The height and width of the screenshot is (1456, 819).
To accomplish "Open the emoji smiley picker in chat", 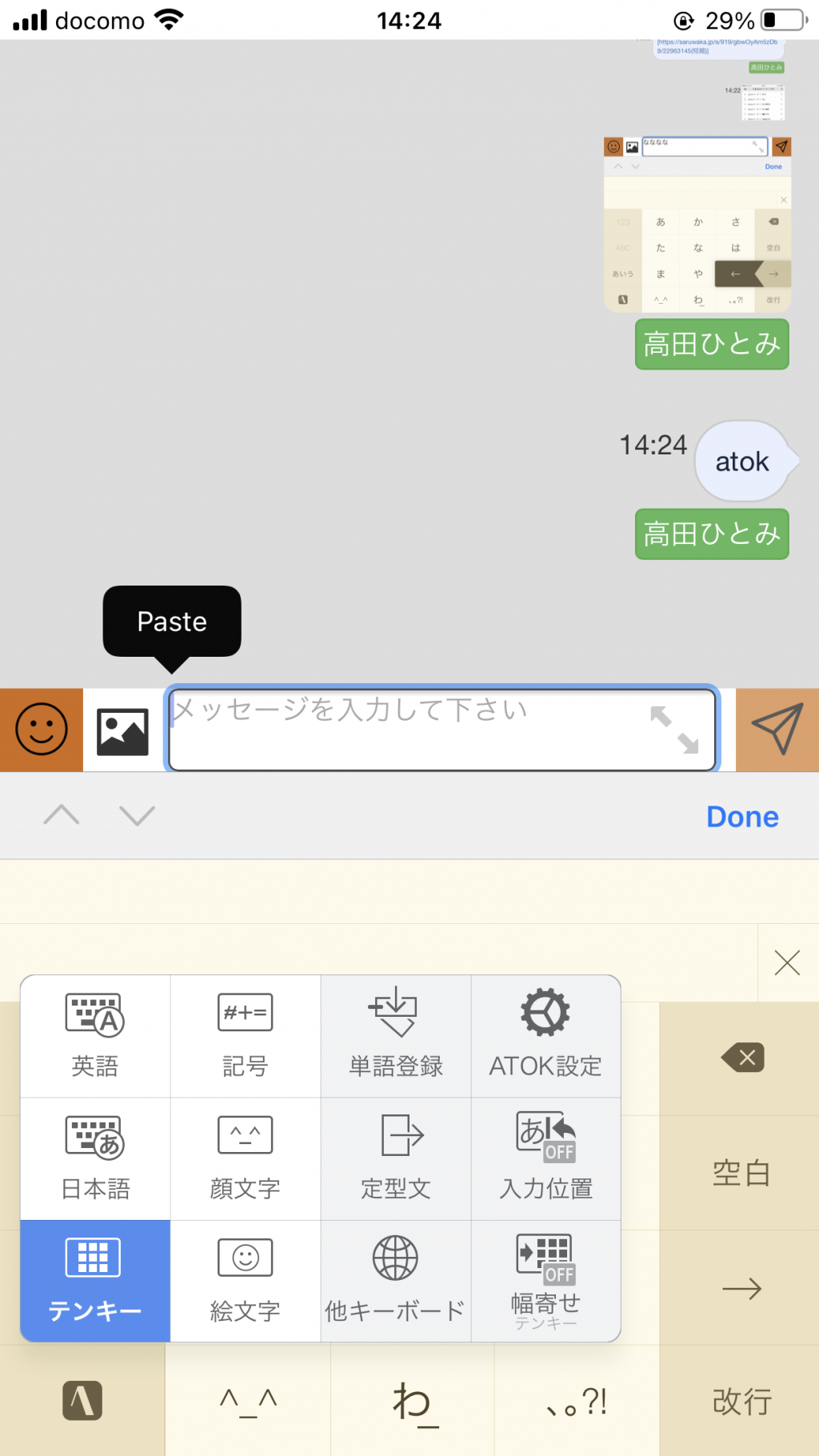I will [42, 730].
